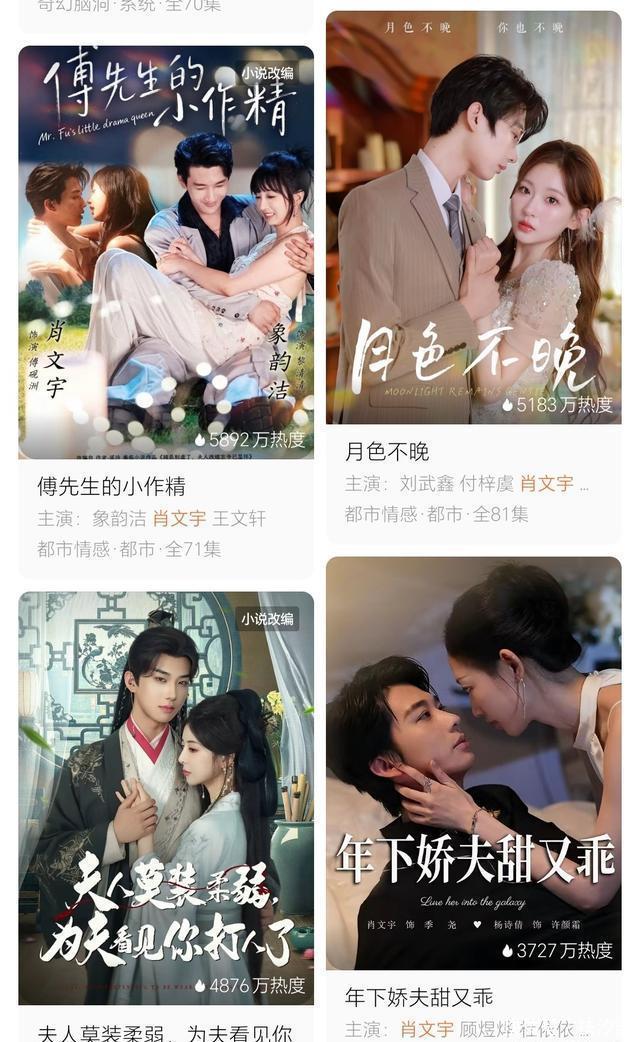Tap the 年下娇夫甜又乖 poster card
This screenshot has height=1042, width=640.
tap(473, 763)
